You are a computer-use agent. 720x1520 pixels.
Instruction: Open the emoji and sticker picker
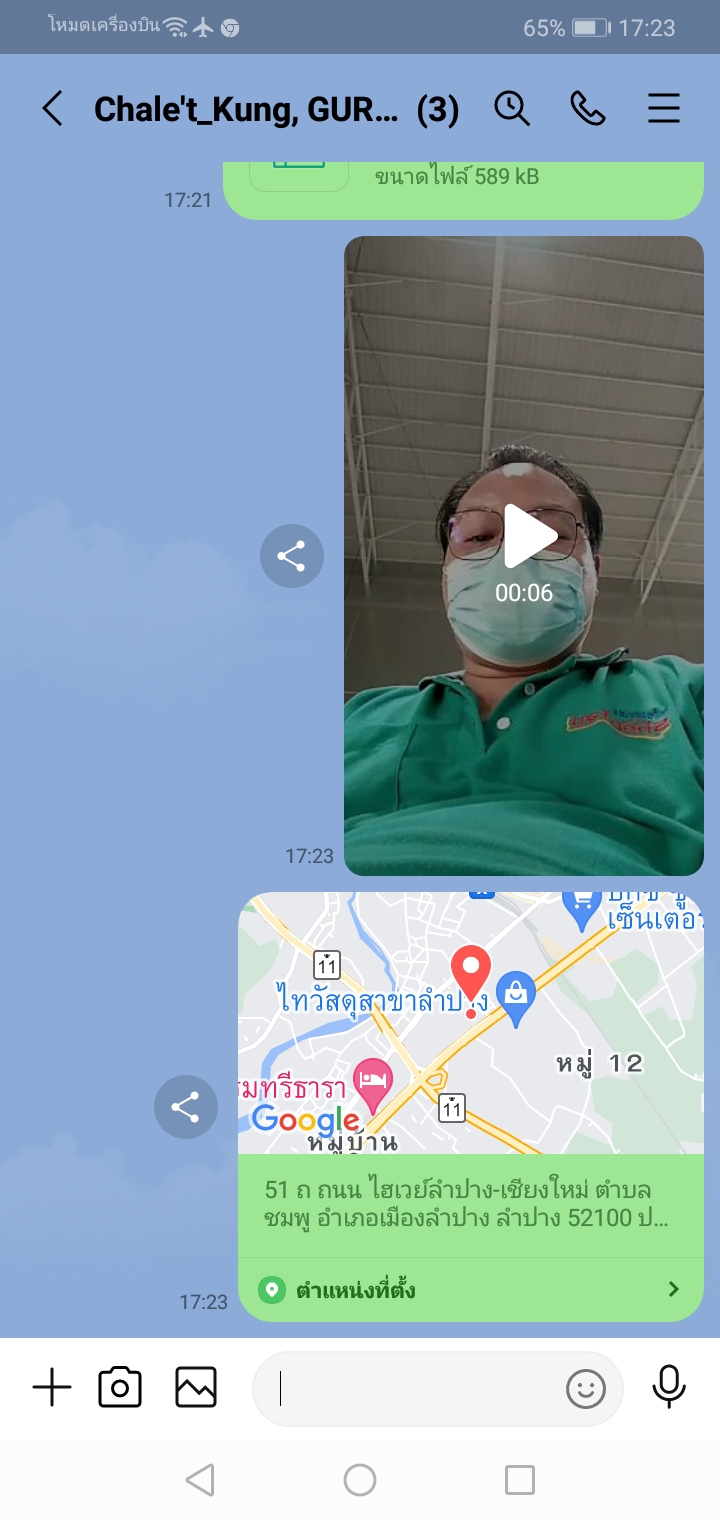tap(586, 1388)
